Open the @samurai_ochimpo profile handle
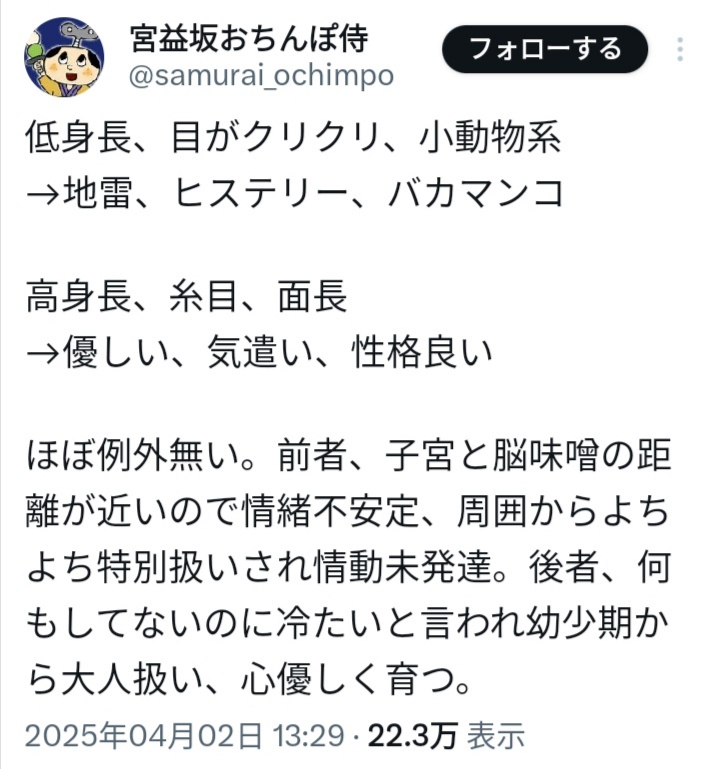 (x=261, y=77)
